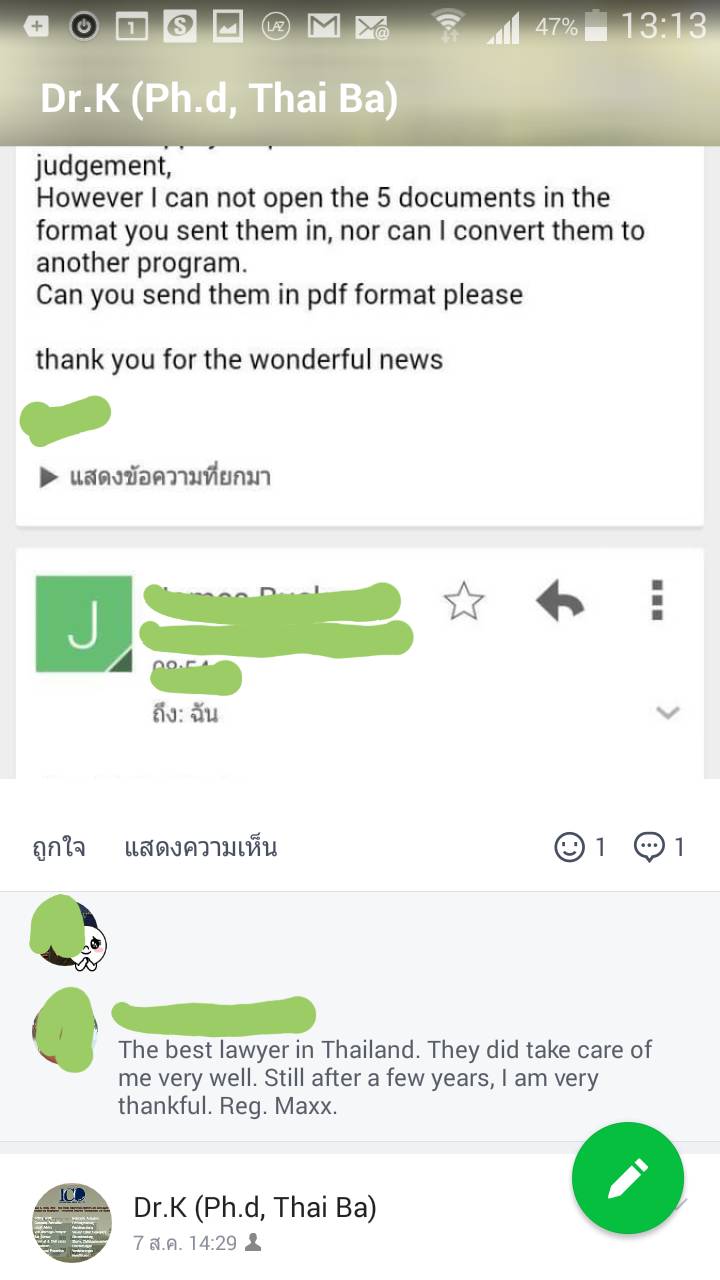Open the next post by Dr.K (Ph.d, Thai Ba)

coord(255,1208)
